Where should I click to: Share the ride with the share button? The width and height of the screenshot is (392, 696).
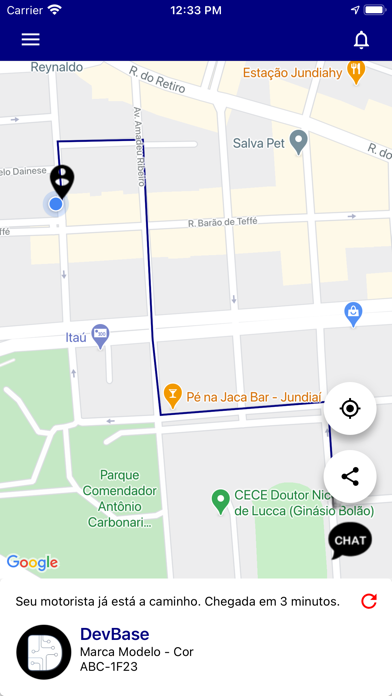(x=350, y=476)
